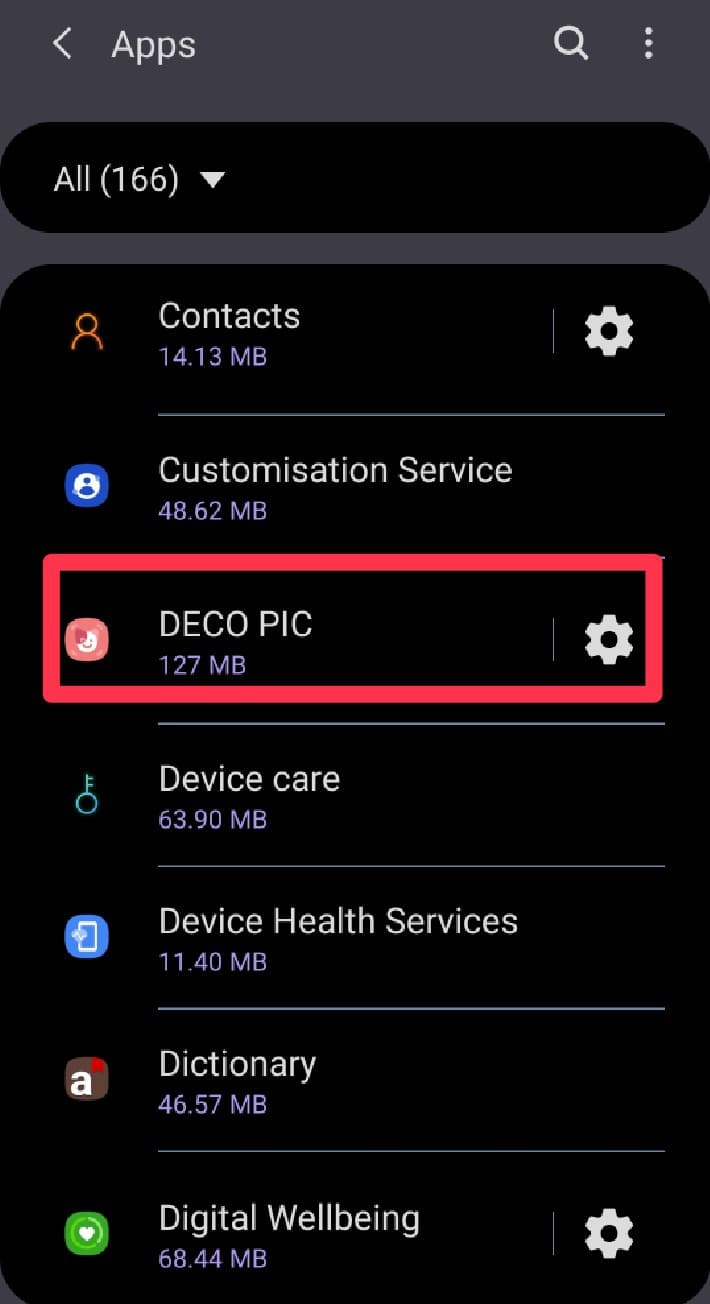Select the Customisation Service row
This screenshot has width=710, height=1304.
pos(335,487)
